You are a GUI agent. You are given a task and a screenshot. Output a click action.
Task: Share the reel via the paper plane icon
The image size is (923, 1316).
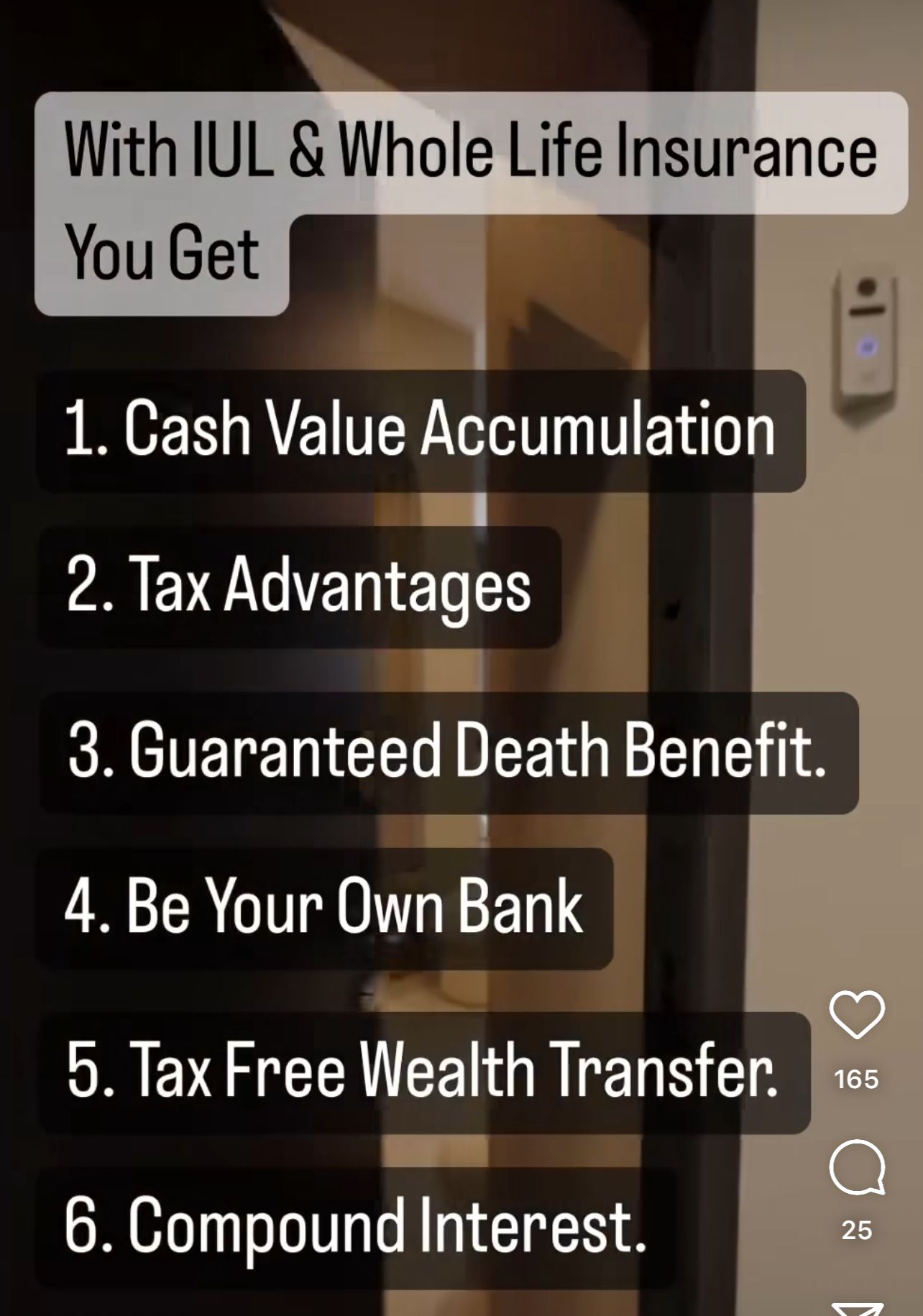point(857,1309)
